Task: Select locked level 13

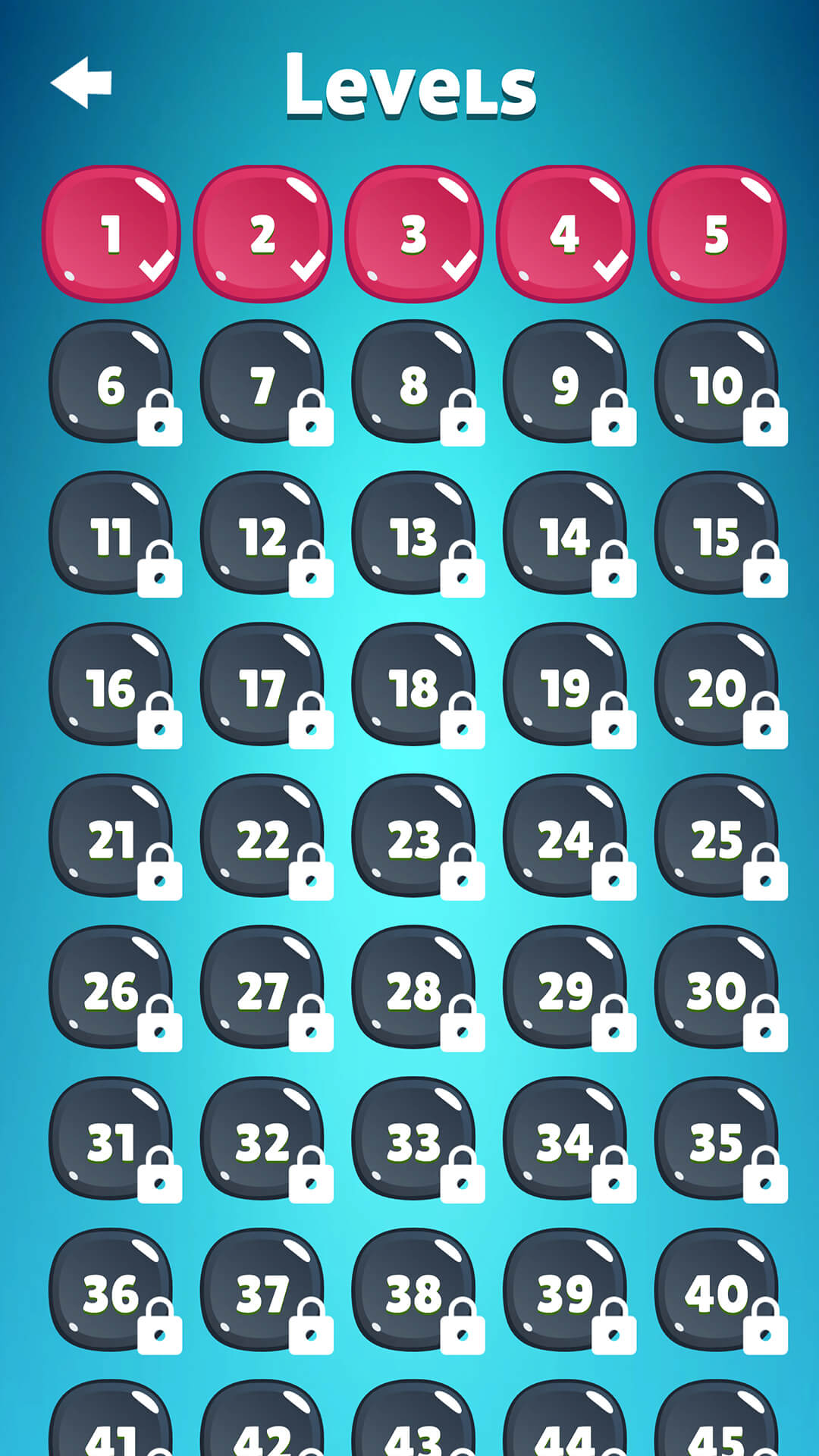Action: [413, 535]
